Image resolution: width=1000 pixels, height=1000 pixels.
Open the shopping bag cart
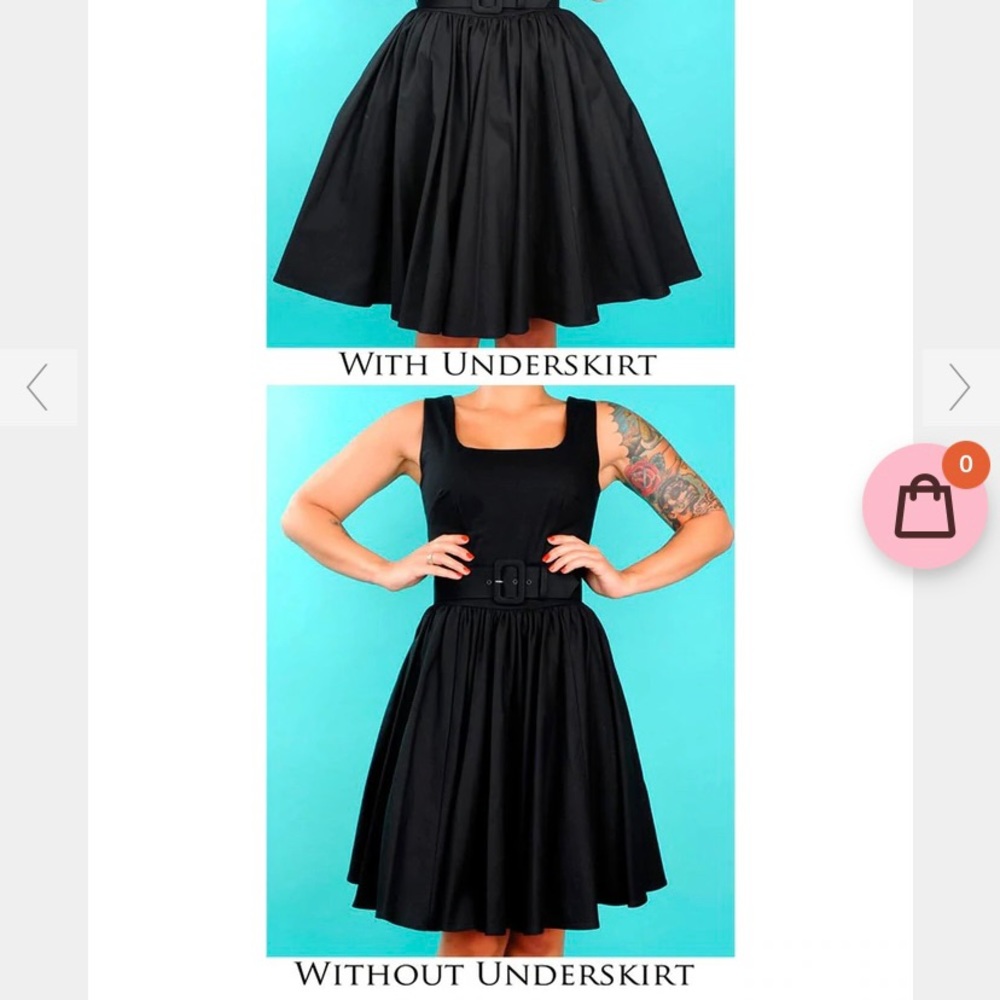click(x=925, y=507)
